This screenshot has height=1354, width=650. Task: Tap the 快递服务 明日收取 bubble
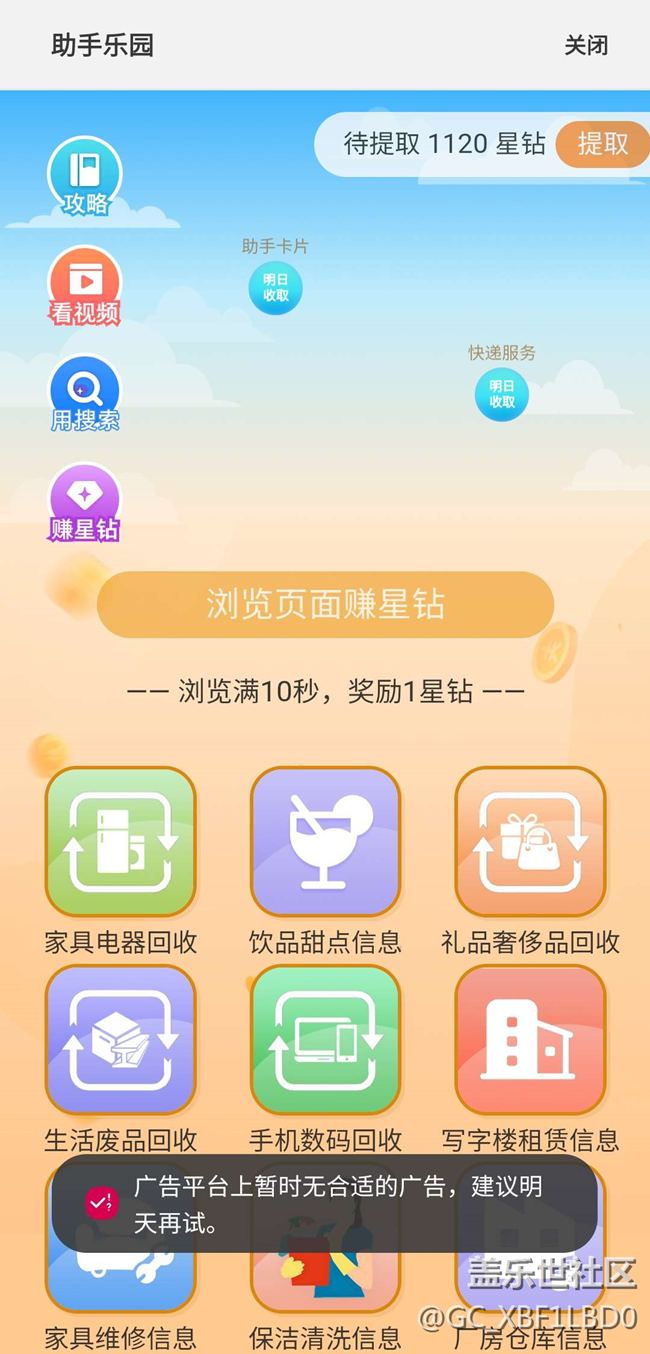pyautogui.click(x=502, y=394)
